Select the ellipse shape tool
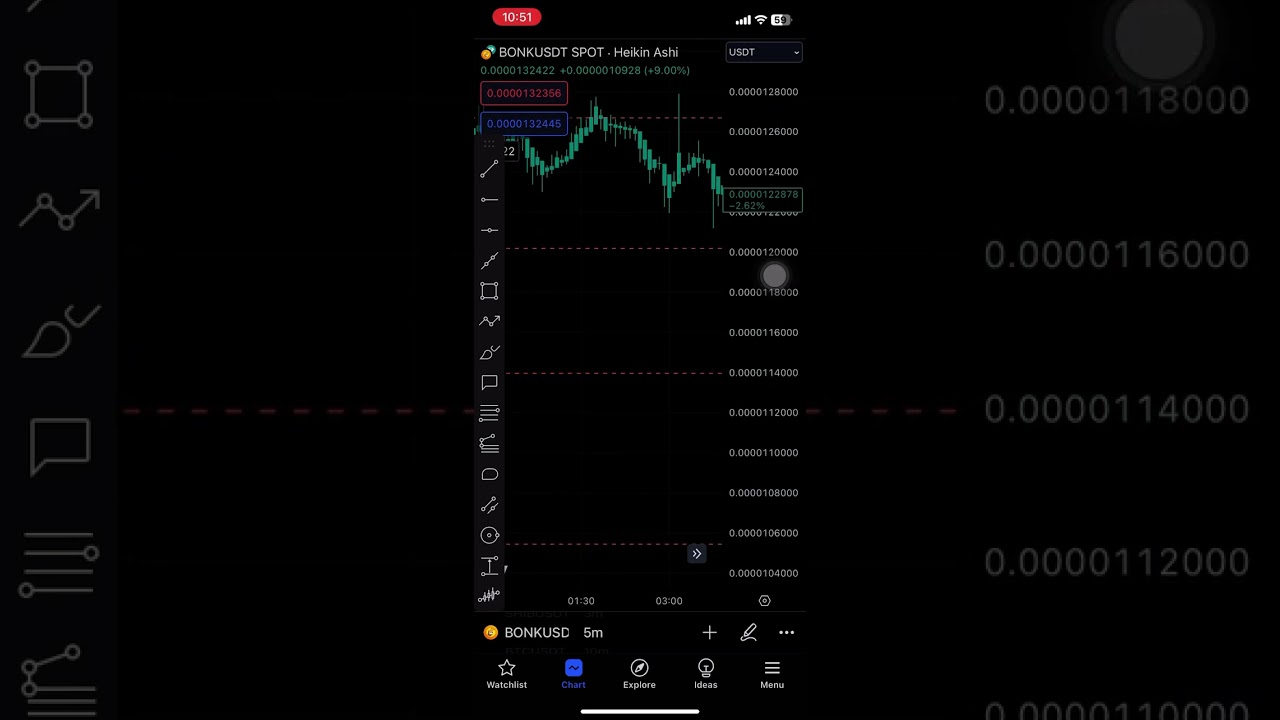Screen dimensions: 1280x720 tap(489, 474)
